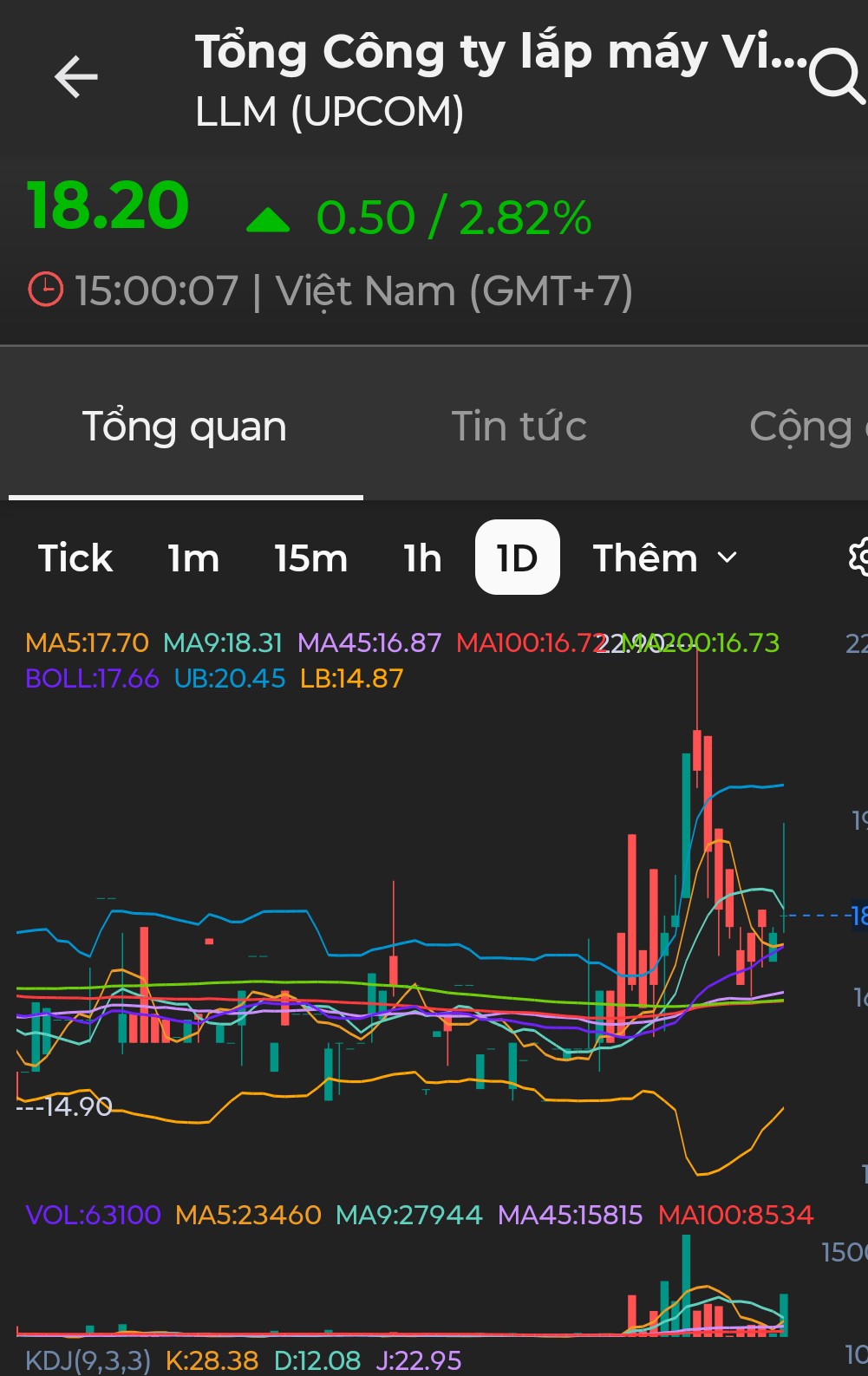868x1376 pixels.
Task: Select the 1D chart interval
Action: click(x=517, y=558)
